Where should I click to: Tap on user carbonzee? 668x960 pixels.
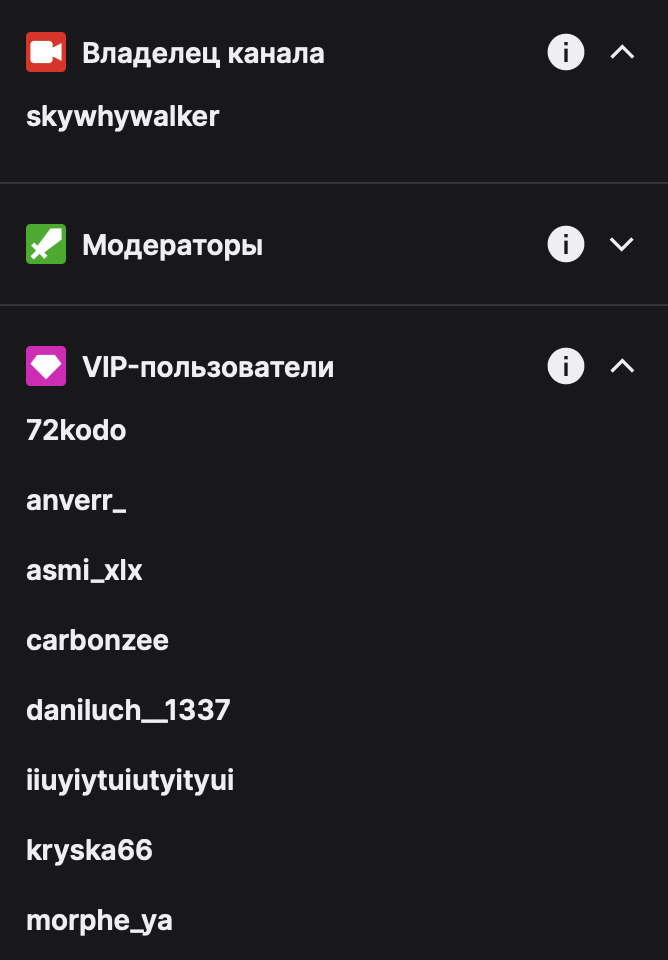point(97,641)
